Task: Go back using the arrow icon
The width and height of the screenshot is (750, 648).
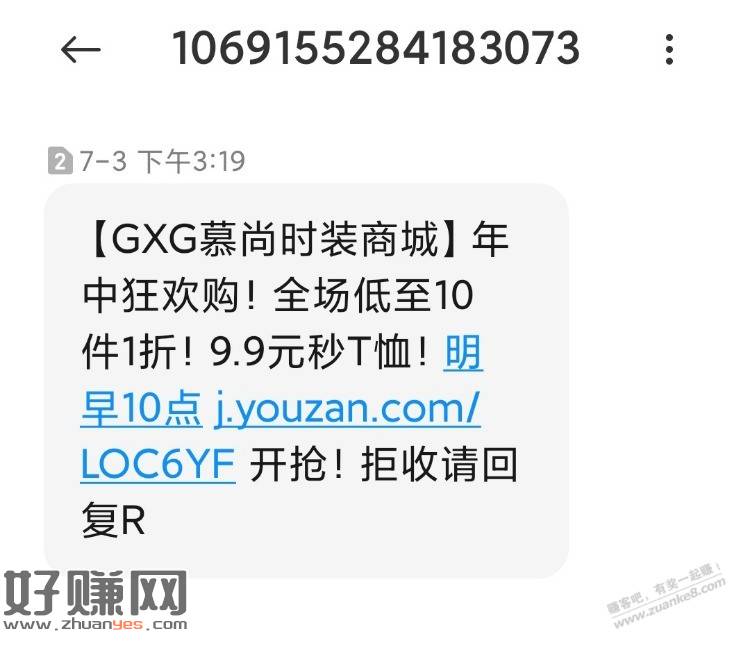Action: pos(82,49)
